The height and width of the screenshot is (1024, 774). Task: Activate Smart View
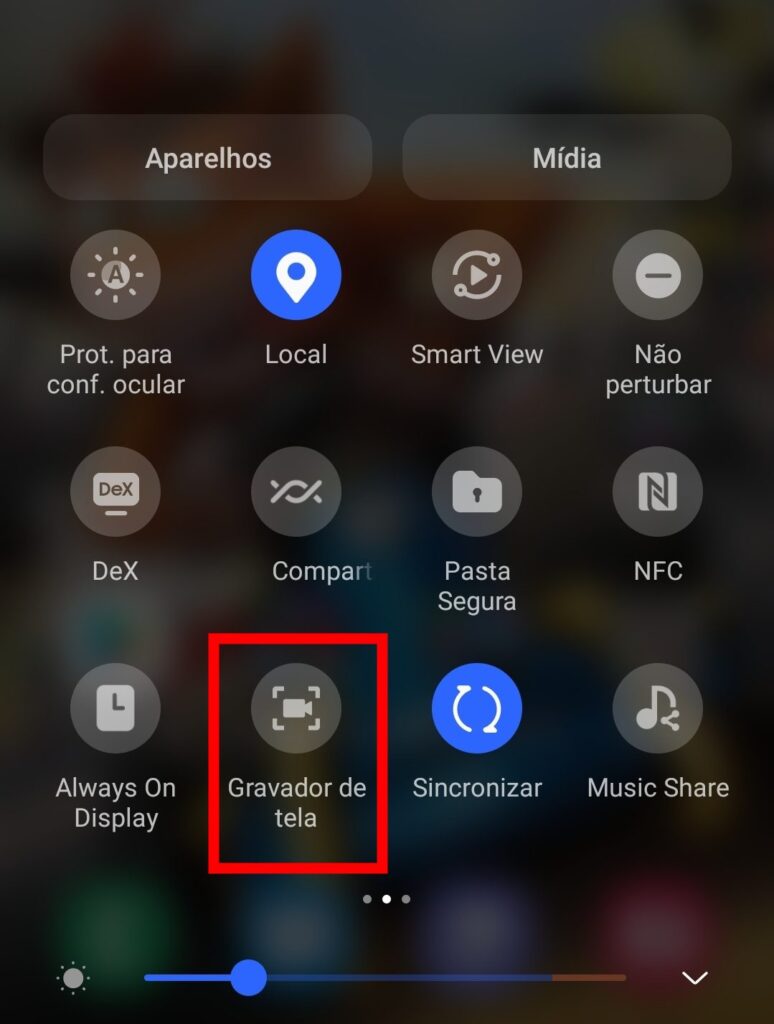tap(477, 275)
